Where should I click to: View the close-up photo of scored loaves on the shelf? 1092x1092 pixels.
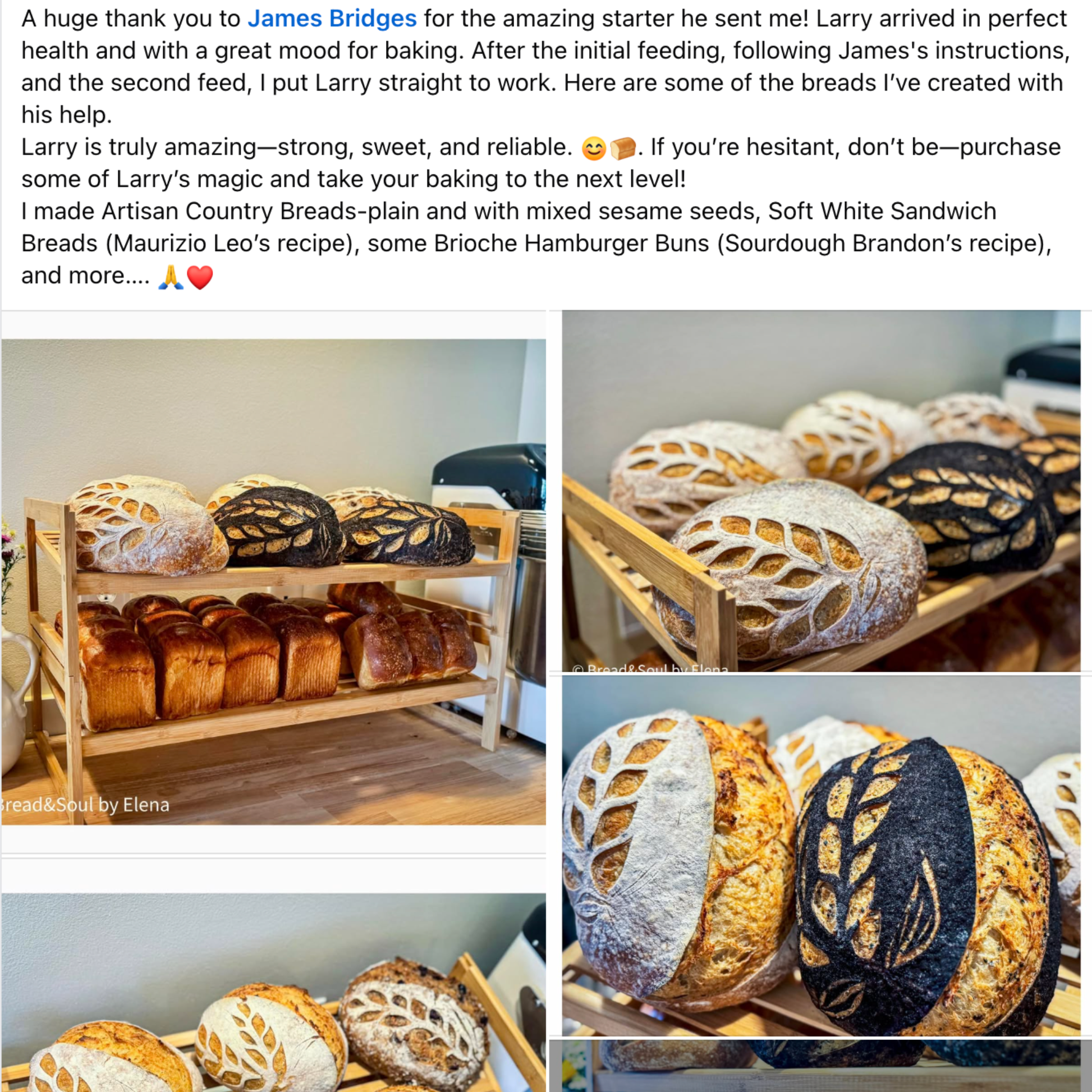click(821, 490)
